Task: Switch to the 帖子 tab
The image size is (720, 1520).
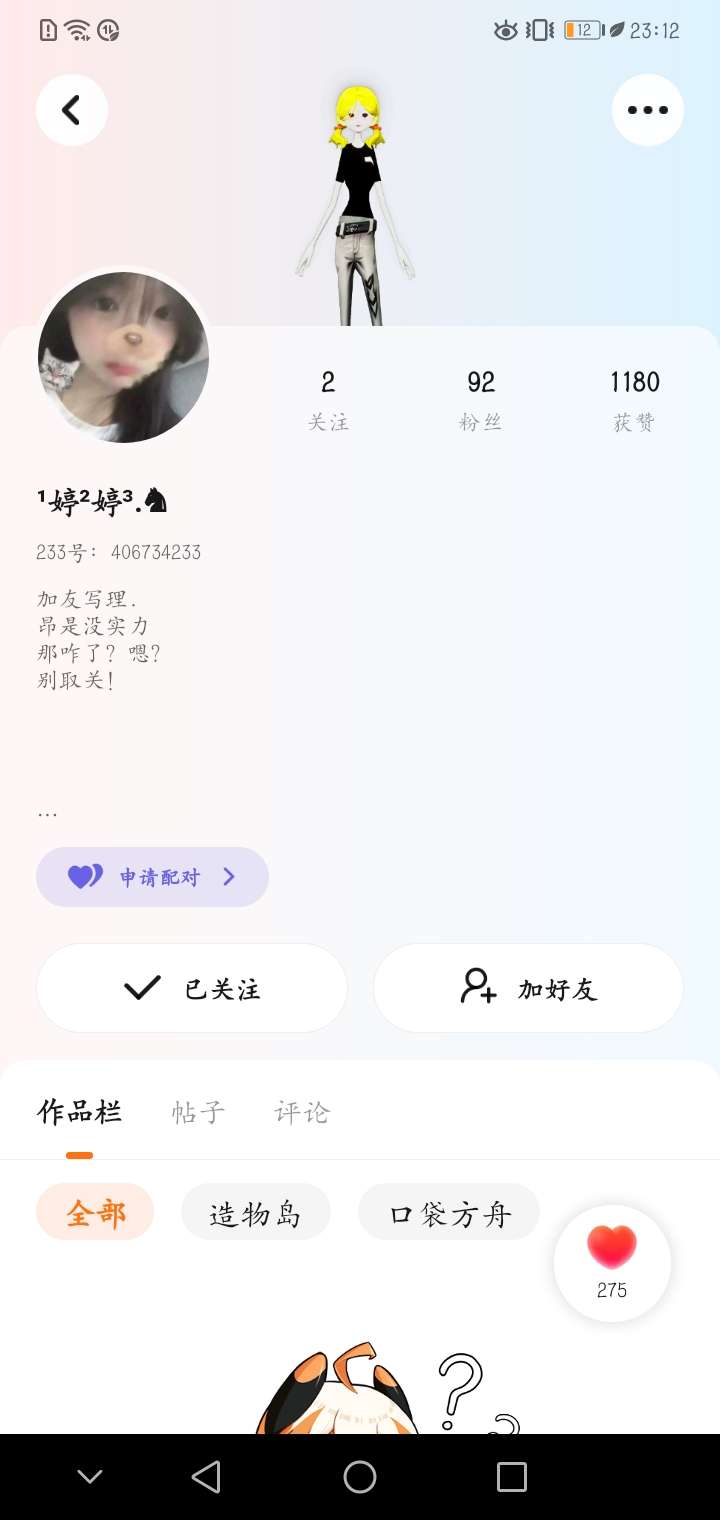Action: click(x=198, y=1112)
